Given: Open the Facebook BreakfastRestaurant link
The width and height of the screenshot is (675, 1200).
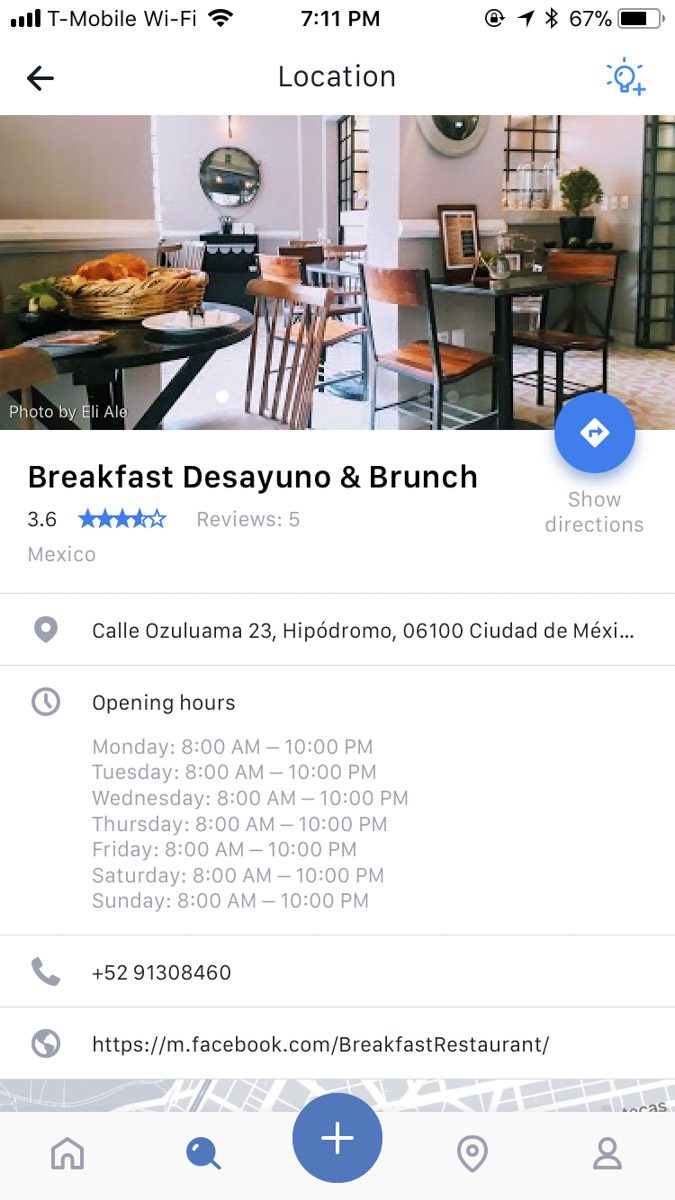Looking at the screenshot, I should pyautogui.click(x=337, y=1044).
